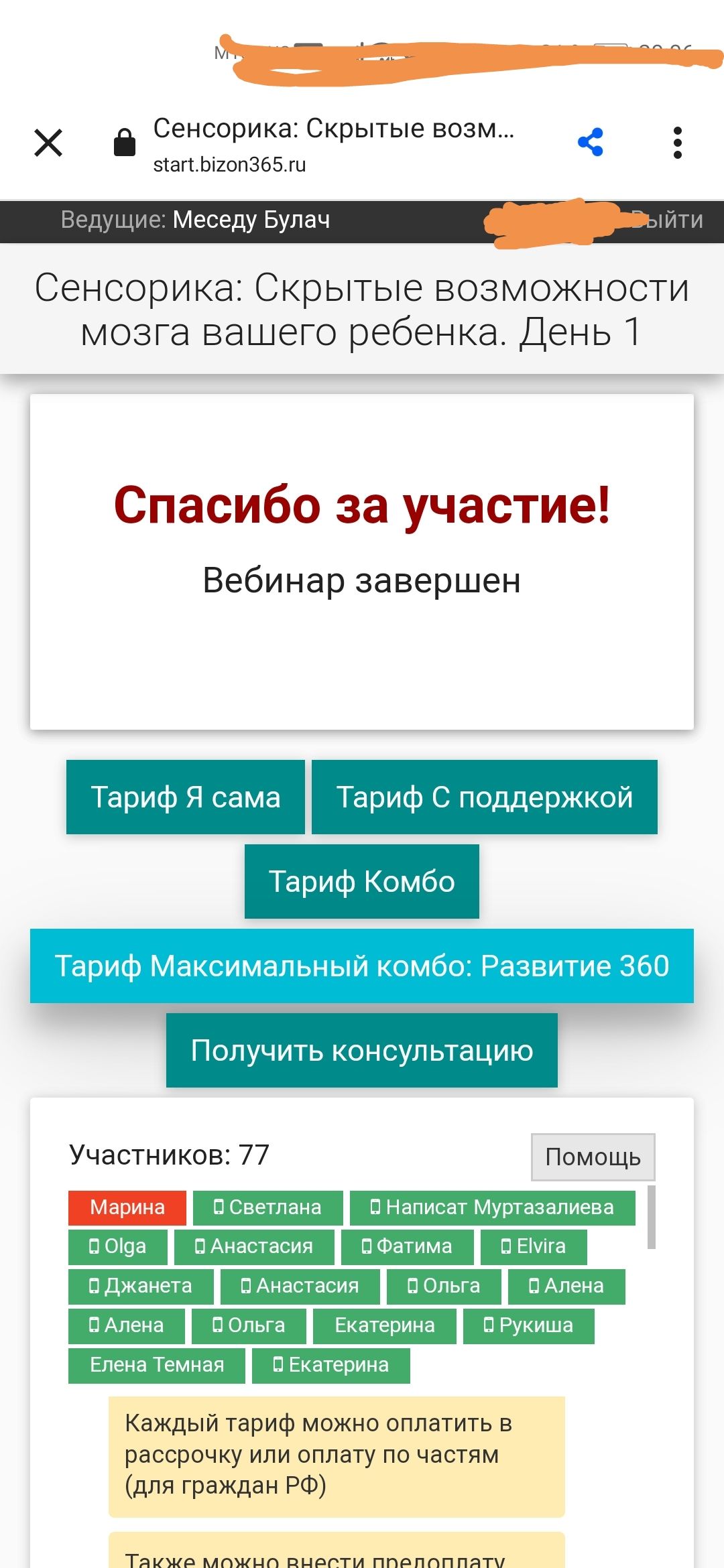Select participant Написат Муртазалиева
Viewport: 724px width, 1568px height.
(493, 1207)
